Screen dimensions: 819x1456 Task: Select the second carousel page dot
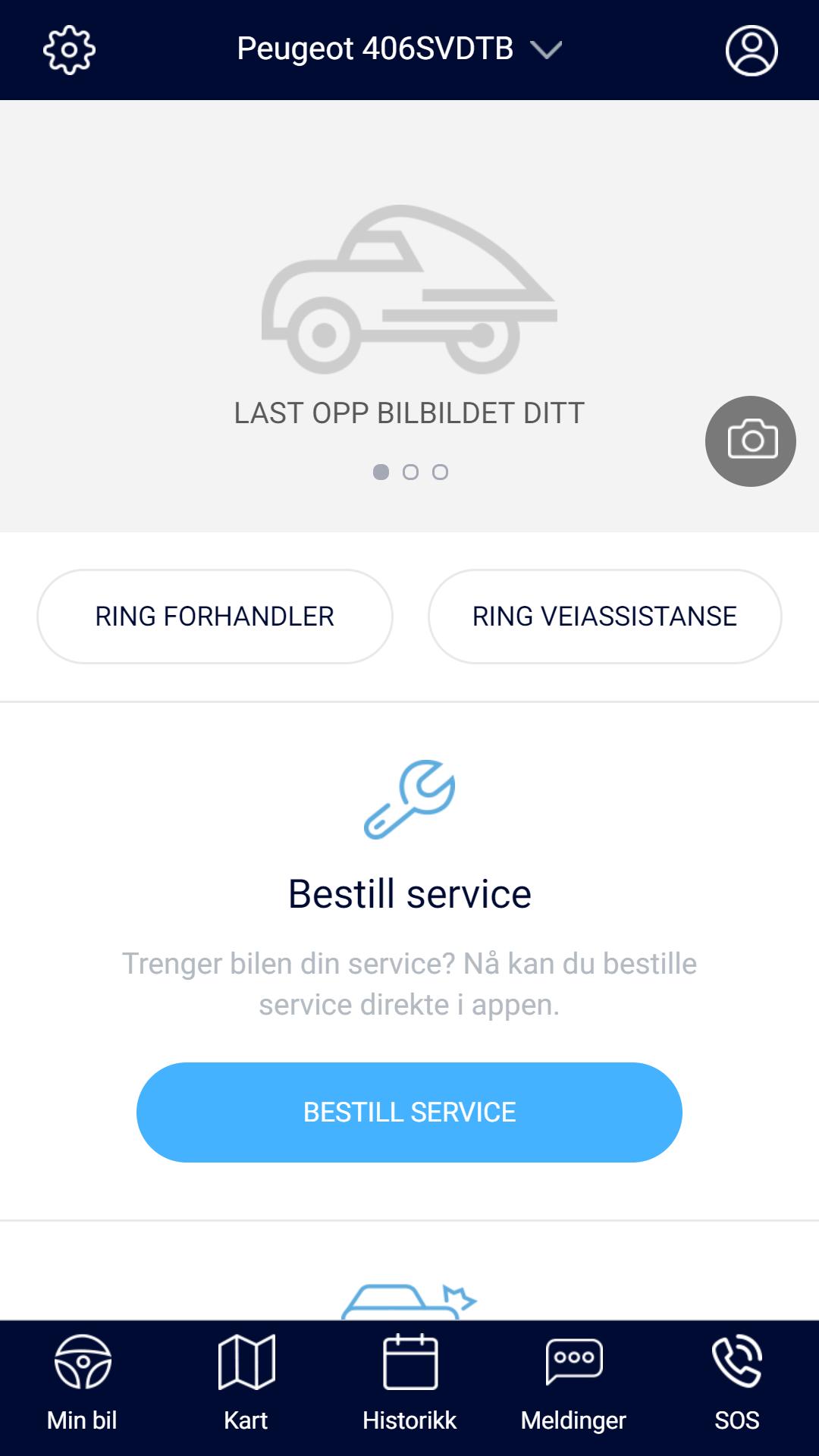(x=409, y=472)
